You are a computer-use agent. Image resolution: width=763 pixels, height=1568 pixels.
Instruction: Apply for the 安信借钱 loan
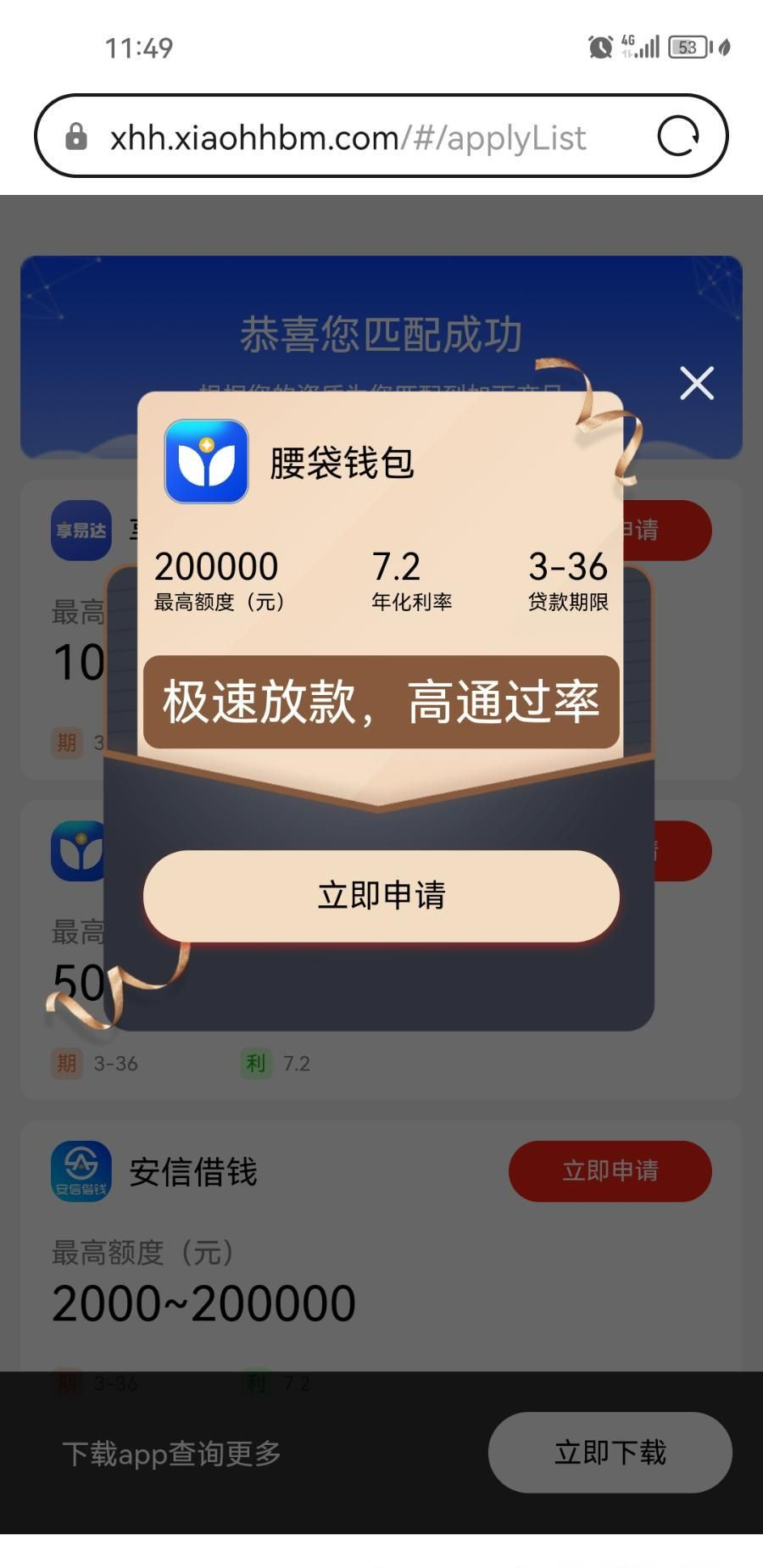click(610, 1170)
